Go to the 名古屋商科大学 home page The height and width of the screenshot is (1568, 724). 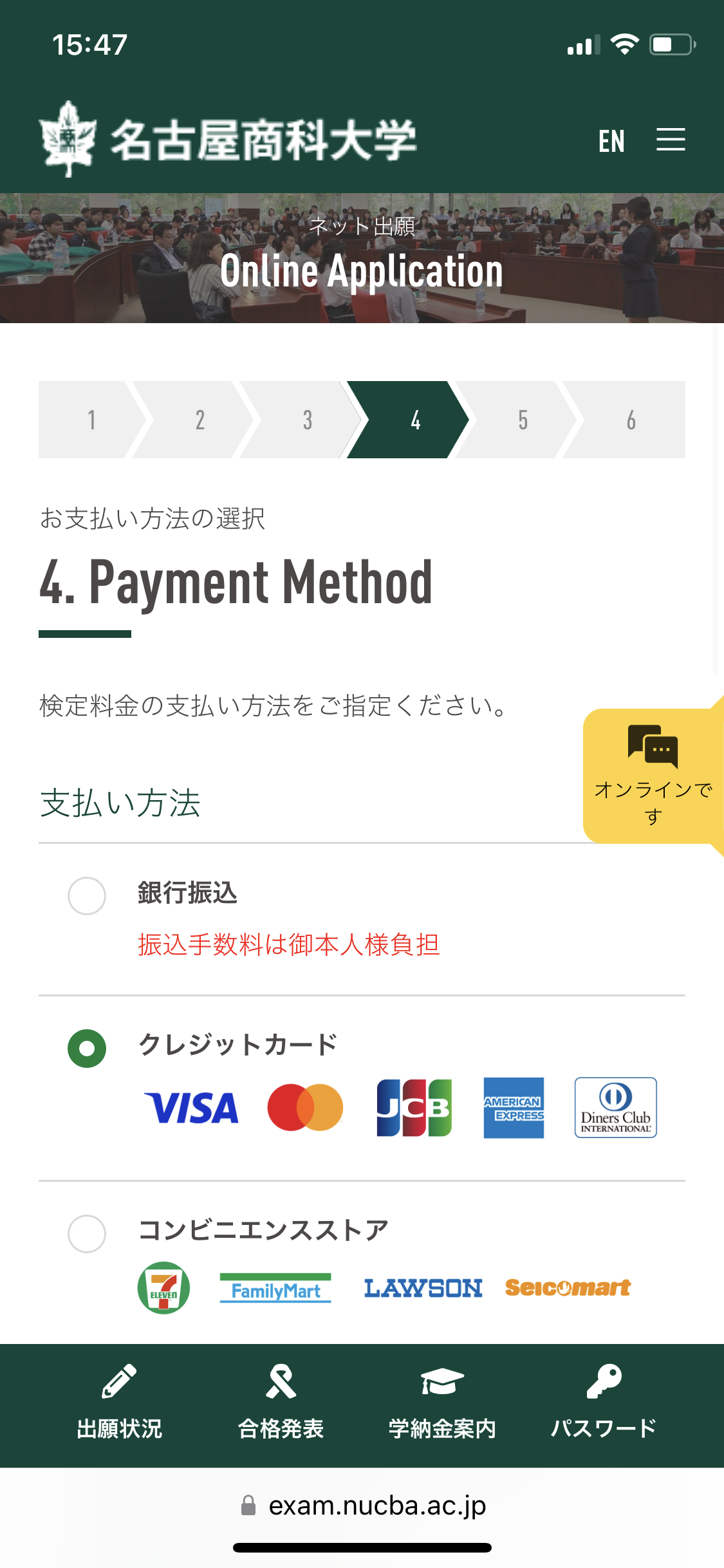228,140
